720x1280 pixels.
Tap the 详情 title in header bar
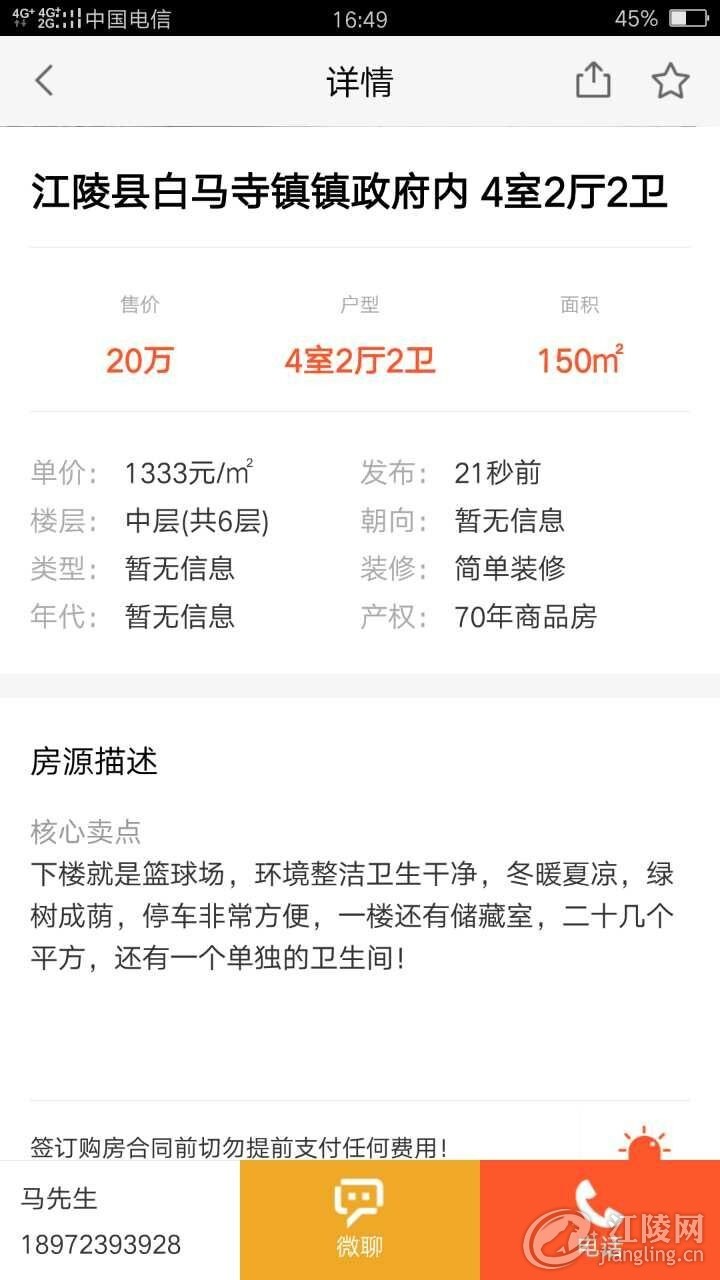[360, 82]
